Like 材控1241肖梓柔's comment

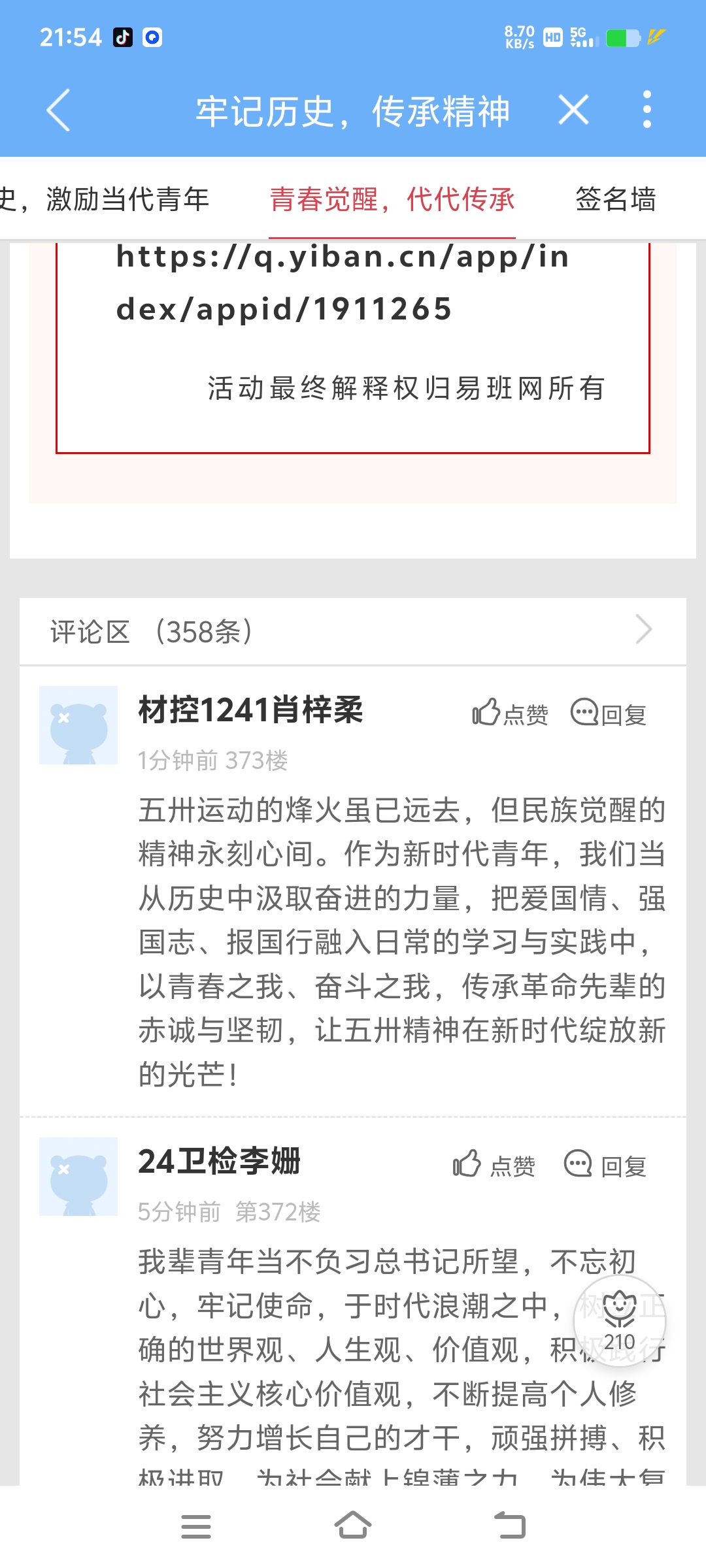510,713
